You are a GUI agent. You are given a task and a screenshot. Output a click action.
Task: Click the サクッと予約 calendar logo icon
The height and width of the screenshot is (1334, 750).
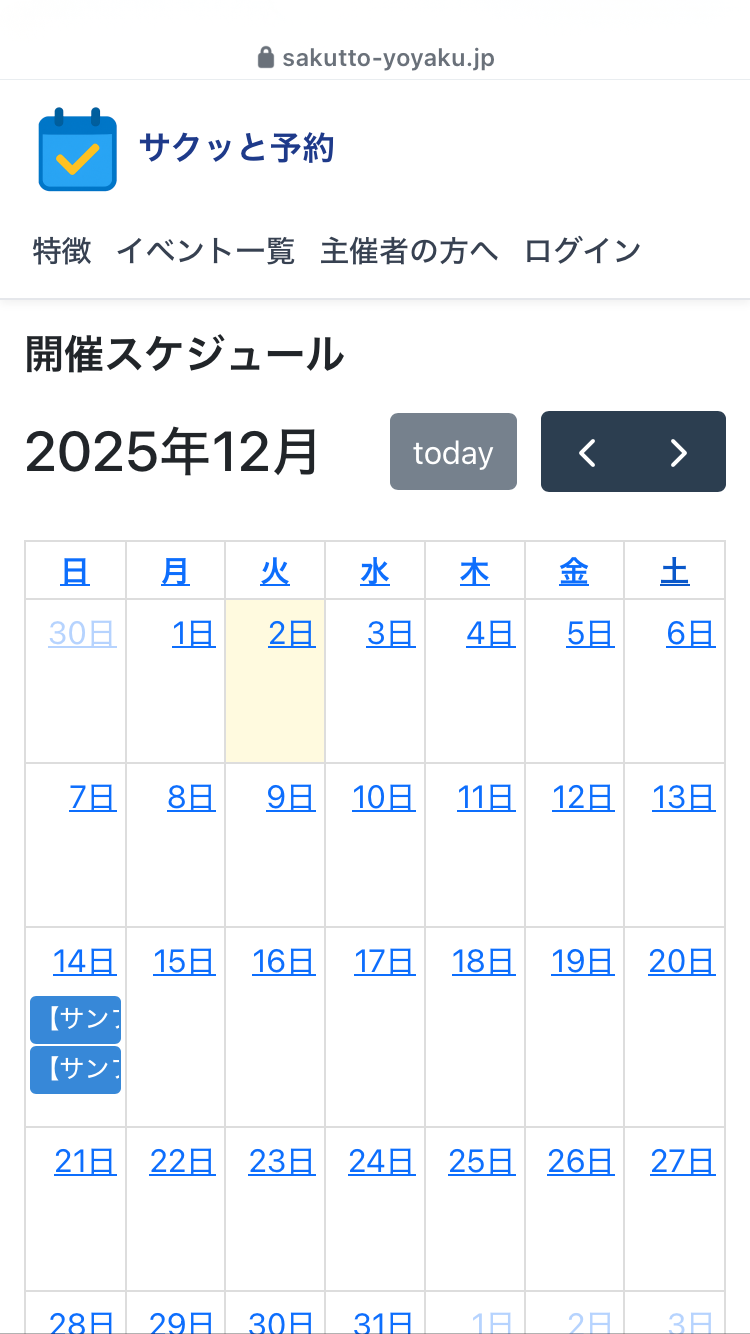(x=77, y=147)
